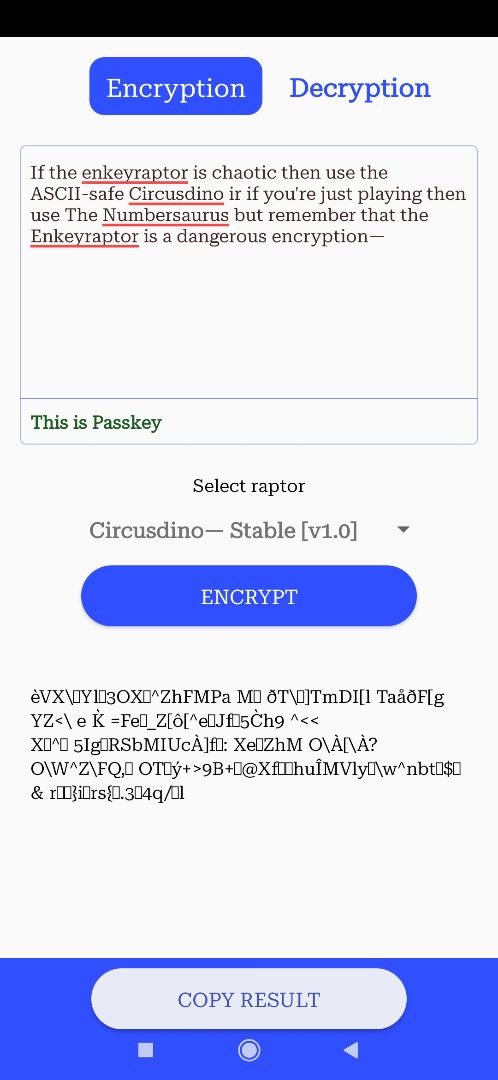Go to the home screen
This screenshot has height=1080, width=498.
pyautogui.click(x=249, y=1050)
